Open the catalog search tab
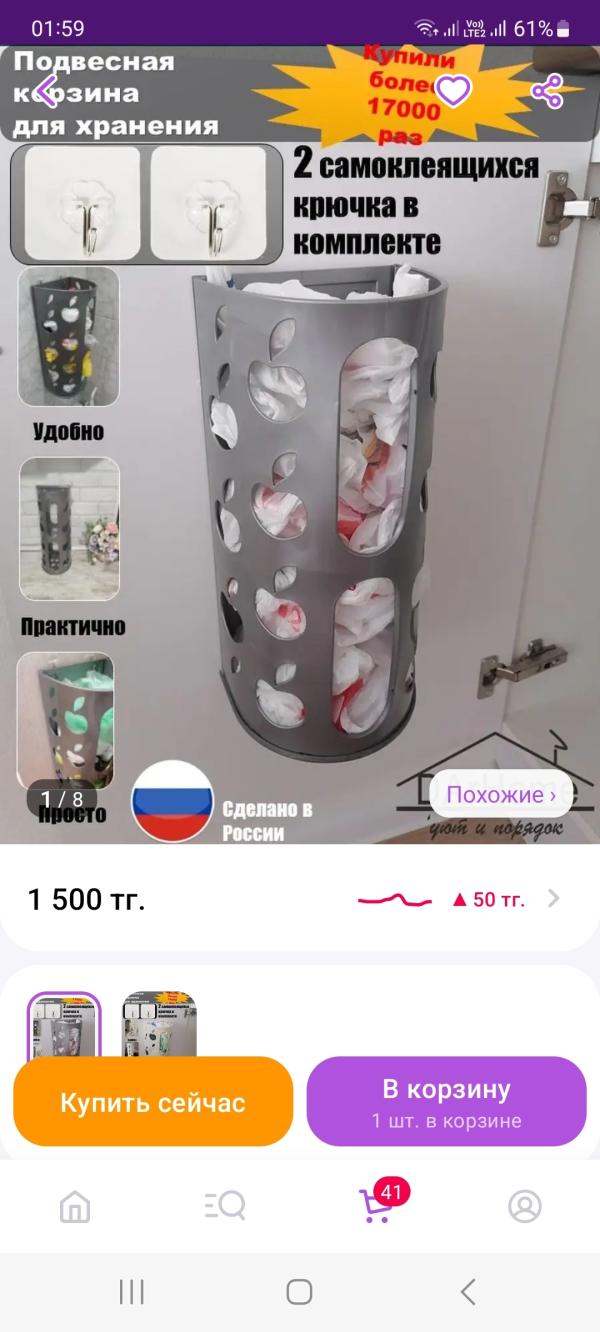The height and width of the screenshot is (1332, 600). pos(225,1206)
